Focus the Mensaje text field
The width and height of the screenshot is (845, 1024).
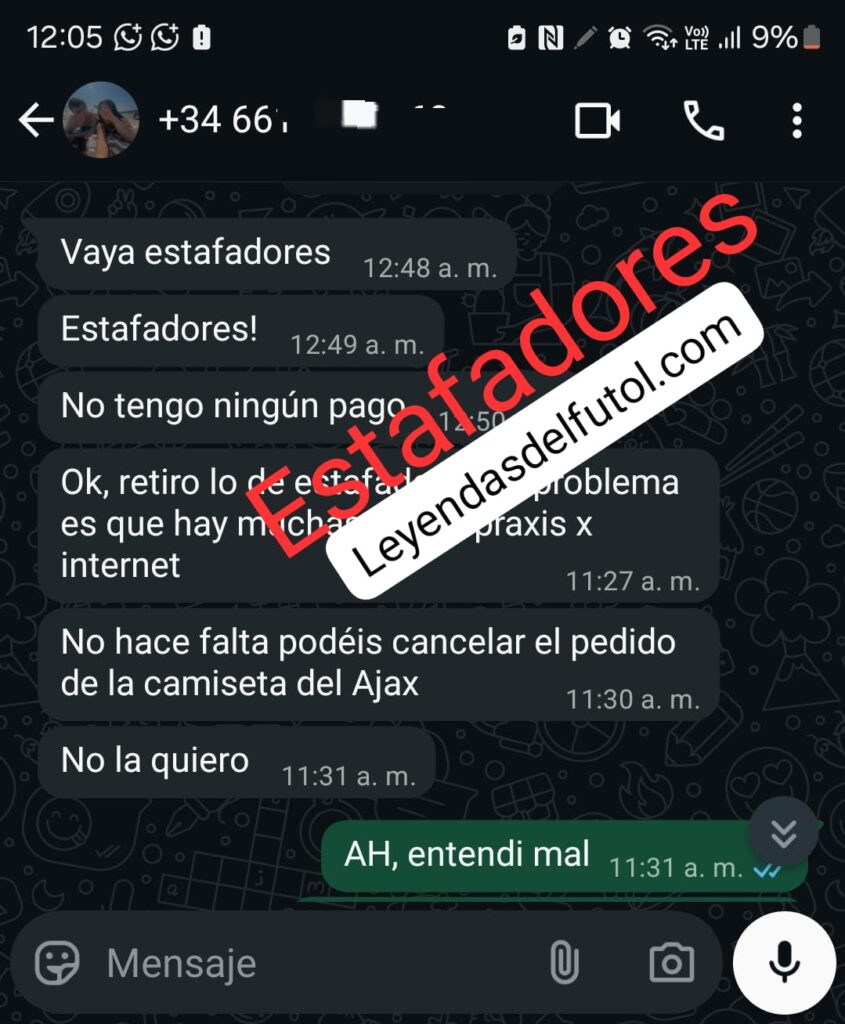[x=300, y=964]
